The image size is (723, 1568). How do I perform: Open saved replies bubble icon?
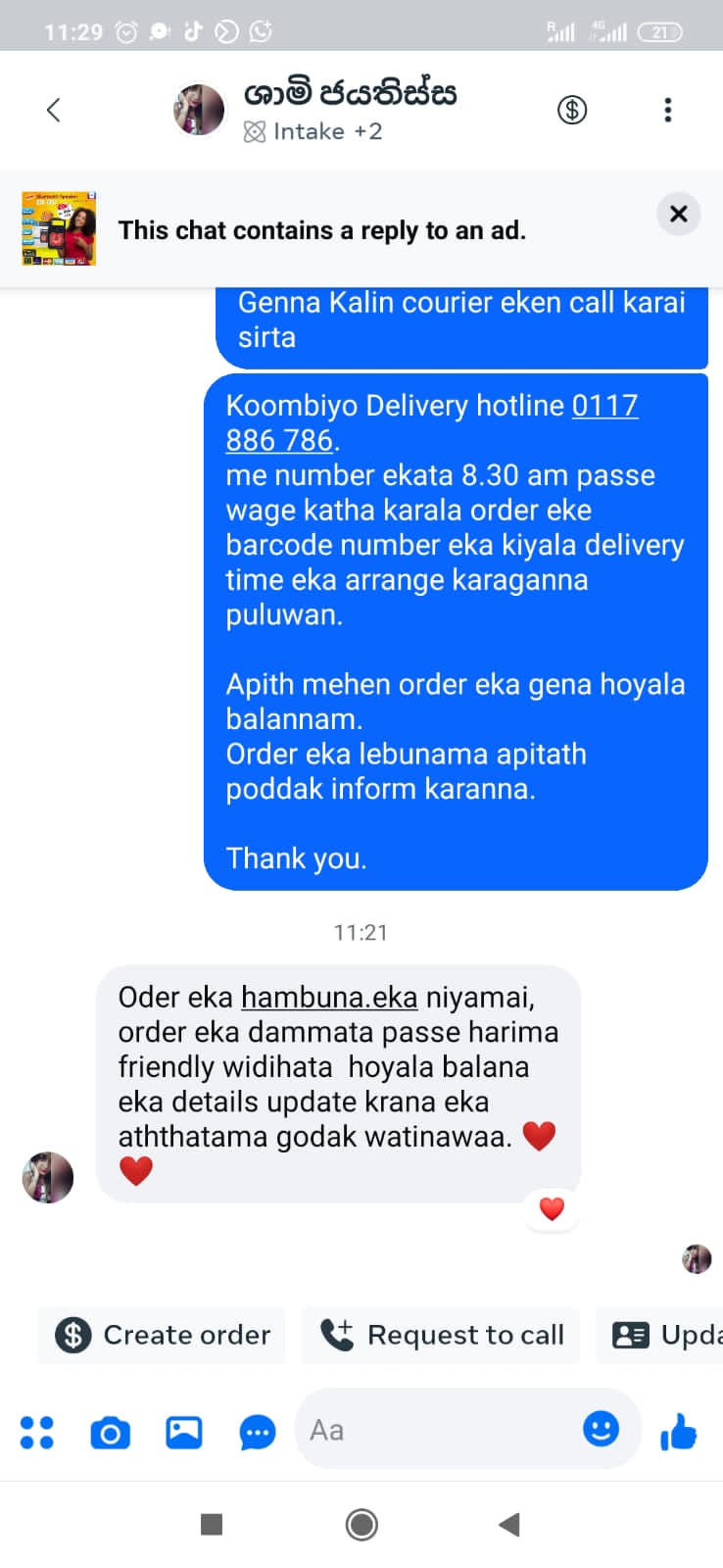tap(258, 1433)
